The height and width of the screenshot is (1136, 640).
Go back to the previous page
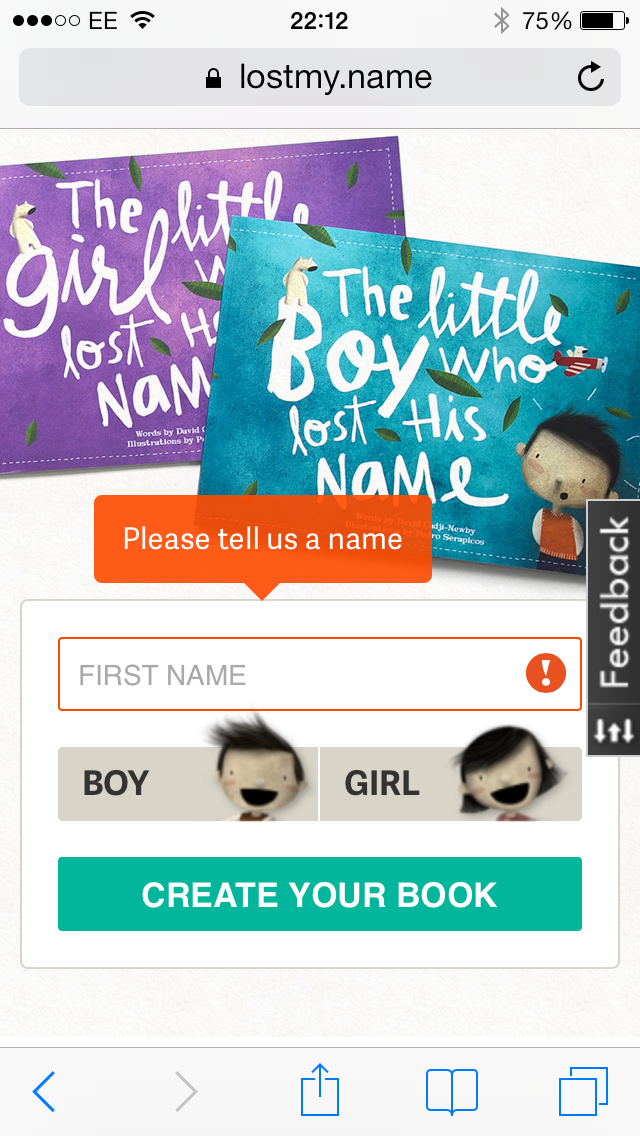(x=44, y=1092)
